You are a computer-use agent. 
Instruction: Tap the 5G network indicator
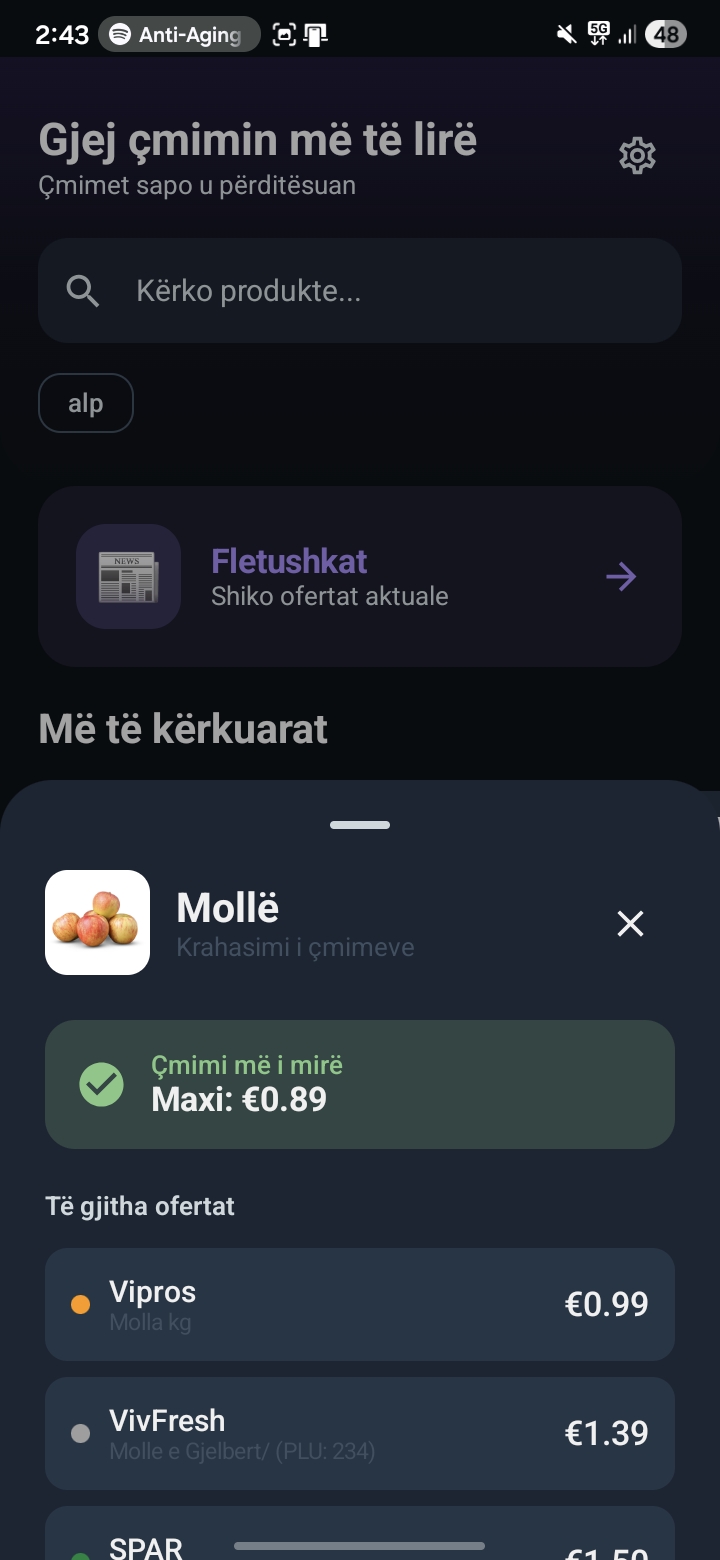click(x=597, y=33)
